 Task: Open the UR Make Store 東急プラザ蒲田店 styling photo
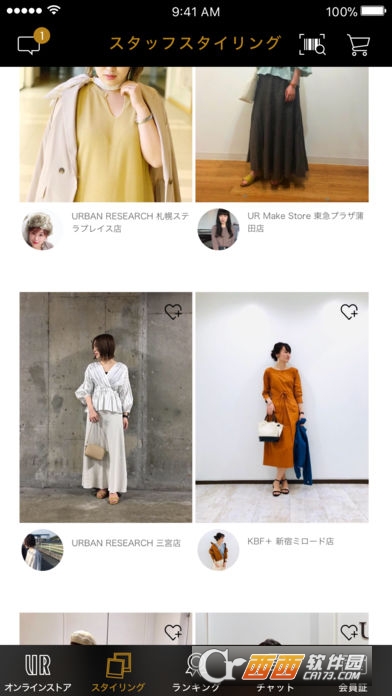click(282, 134)
